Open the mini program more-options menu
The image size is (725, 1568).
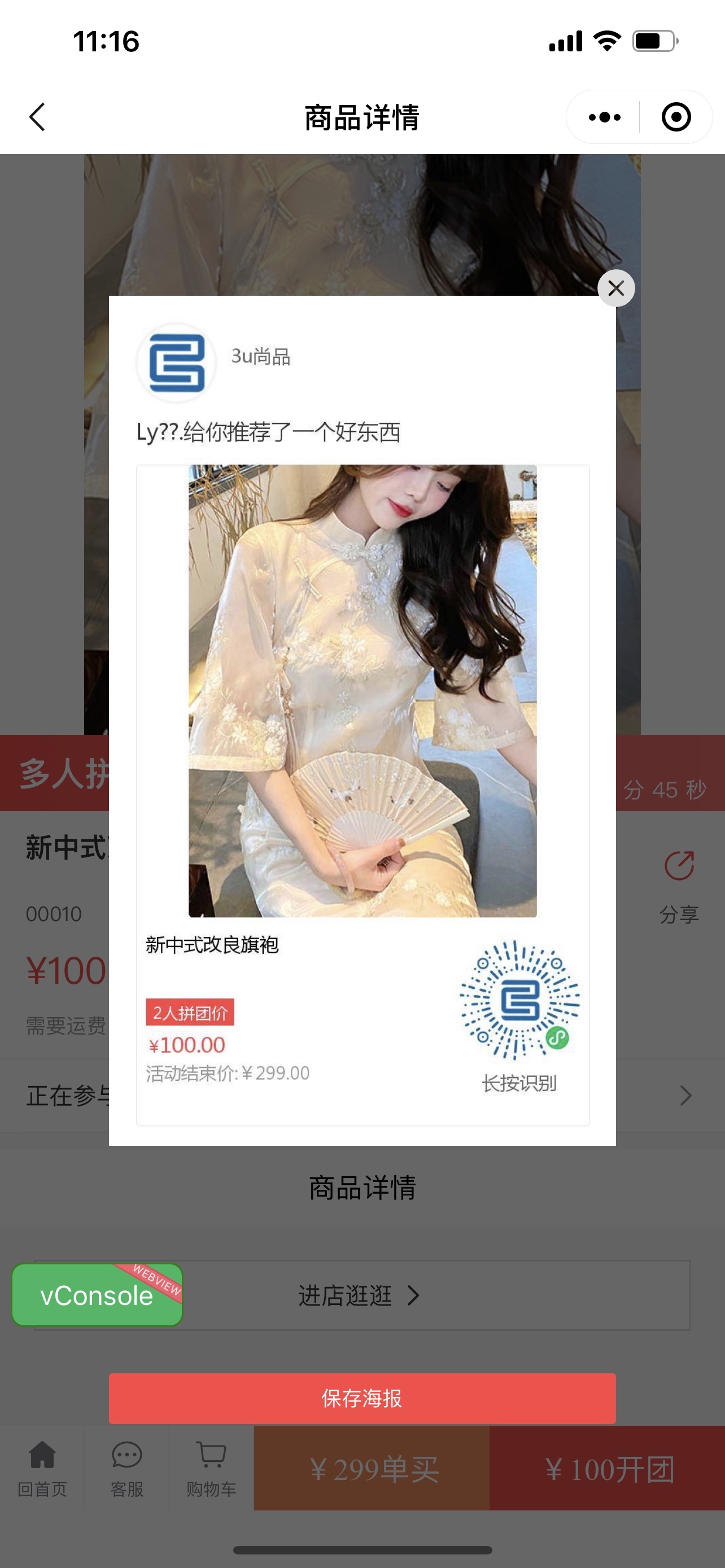[x=604, y=117]
